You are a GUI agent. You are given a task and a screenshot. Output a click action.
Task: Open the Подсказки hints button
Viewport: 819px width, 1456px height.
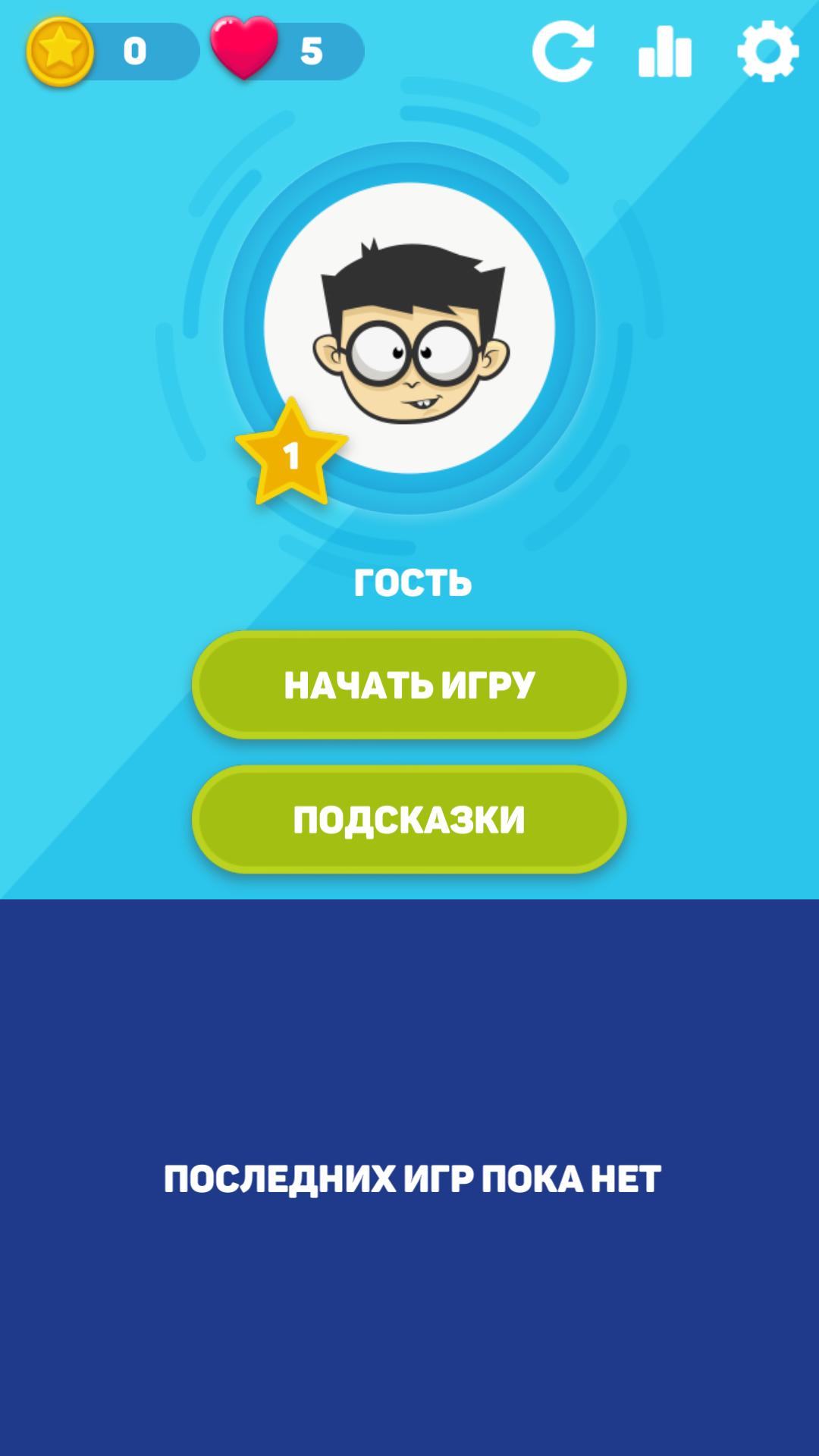pyautogui.click(x=409, y=819)
